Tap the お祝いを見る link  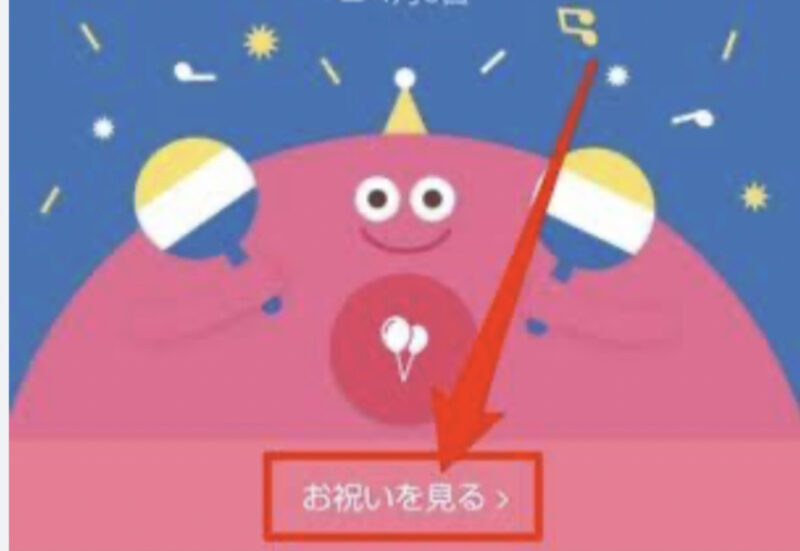(405, 497)
